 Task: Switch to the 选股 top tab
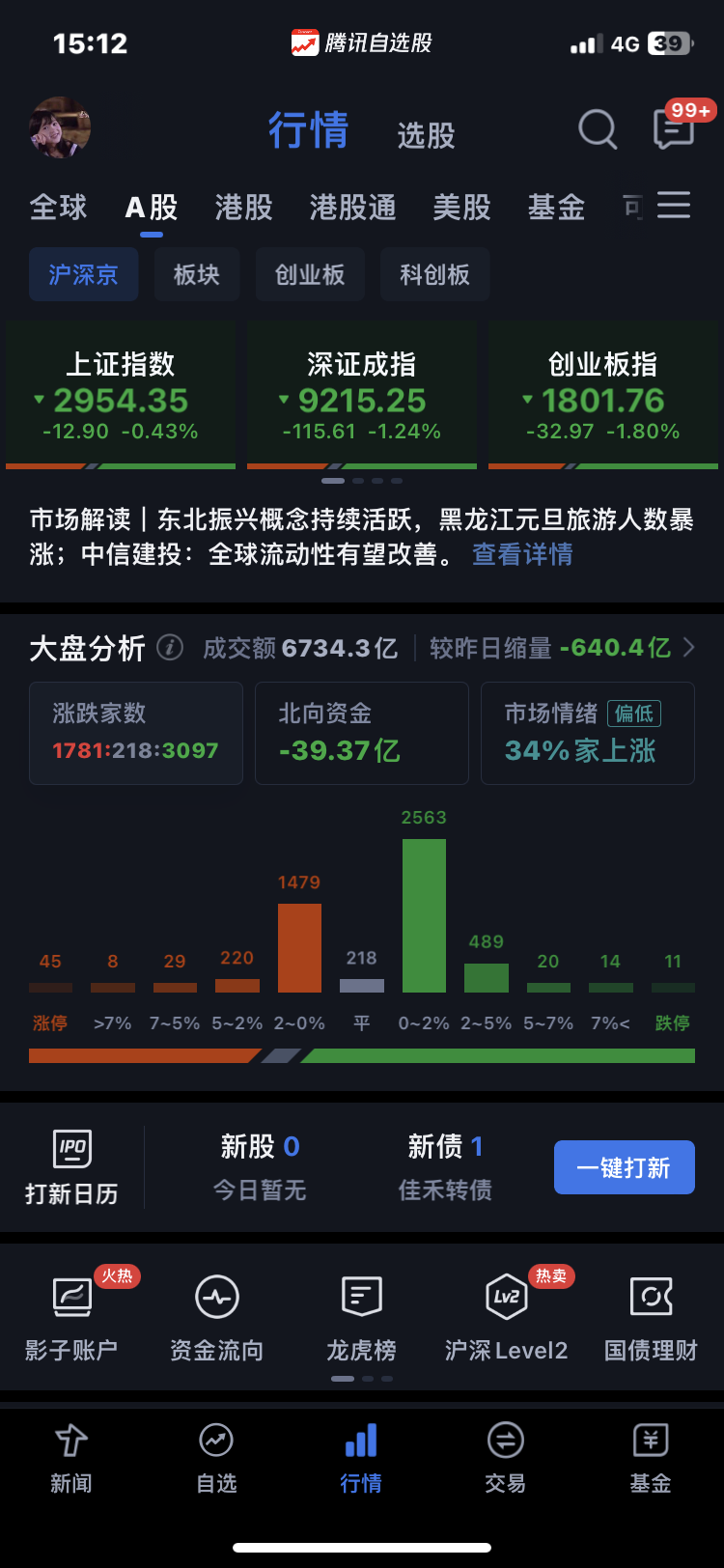[426, 134]
